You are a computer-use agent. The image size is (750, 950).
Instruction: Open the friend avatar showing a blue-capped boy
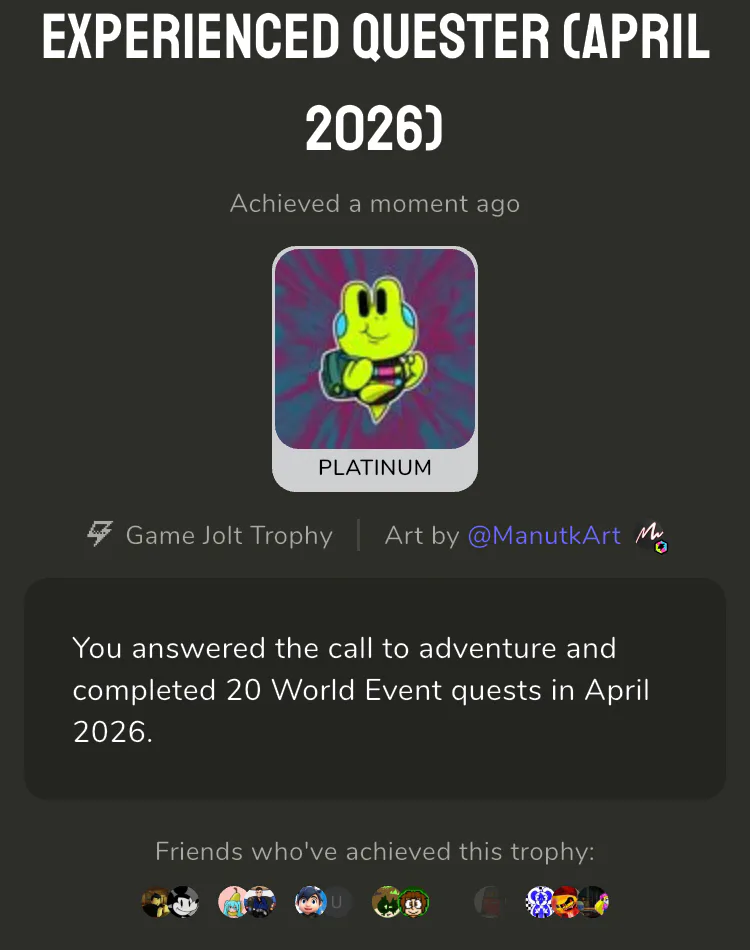(310, 902)
